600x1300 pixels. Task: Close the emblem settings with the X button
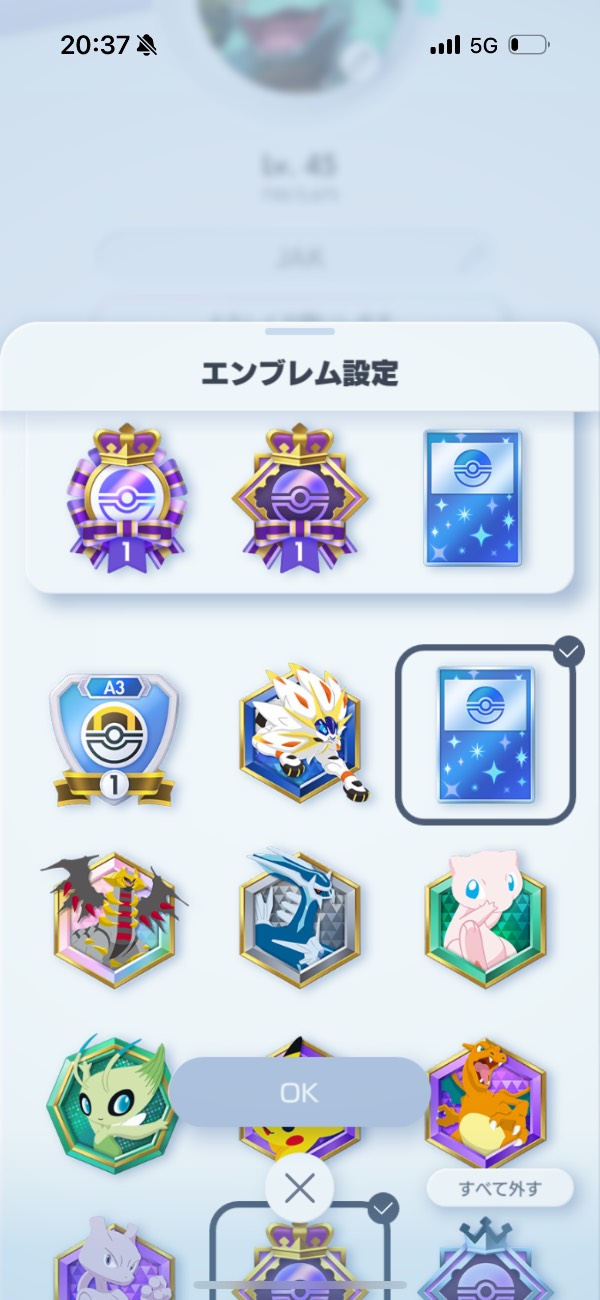[x=299, y=1188]
